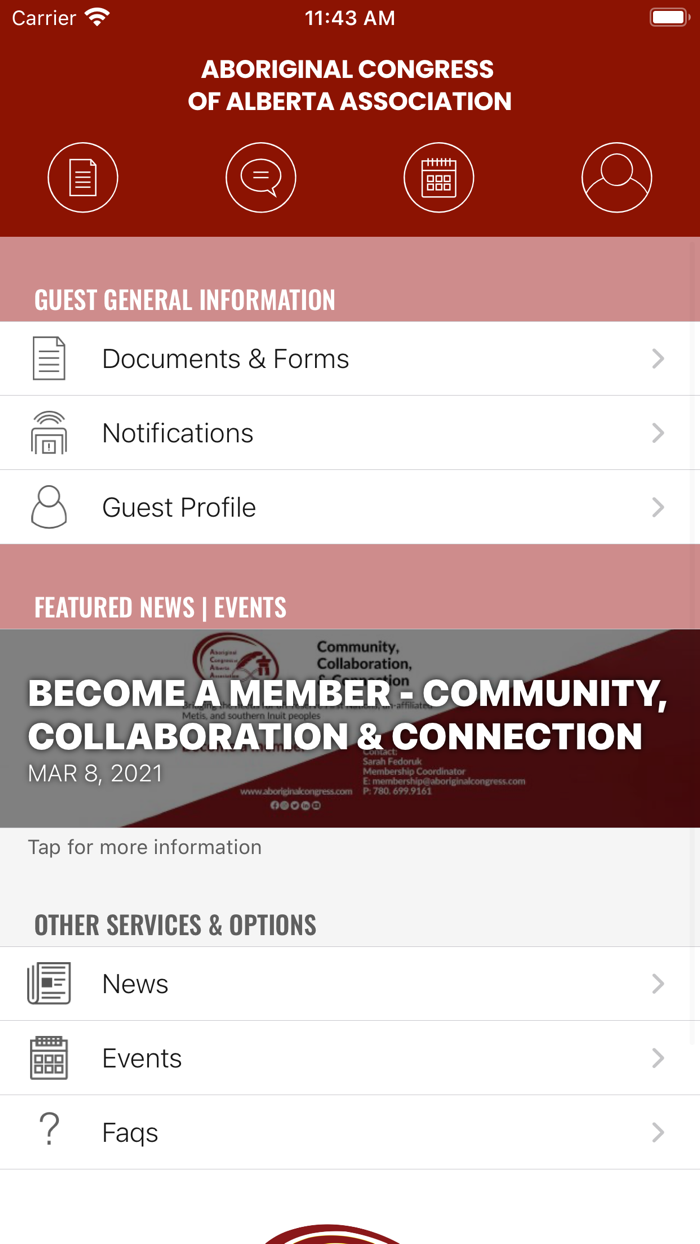This screenshot has width=700, height=1244.
Task: Open the Become a Member featured banner
Action: pos(350,728)
